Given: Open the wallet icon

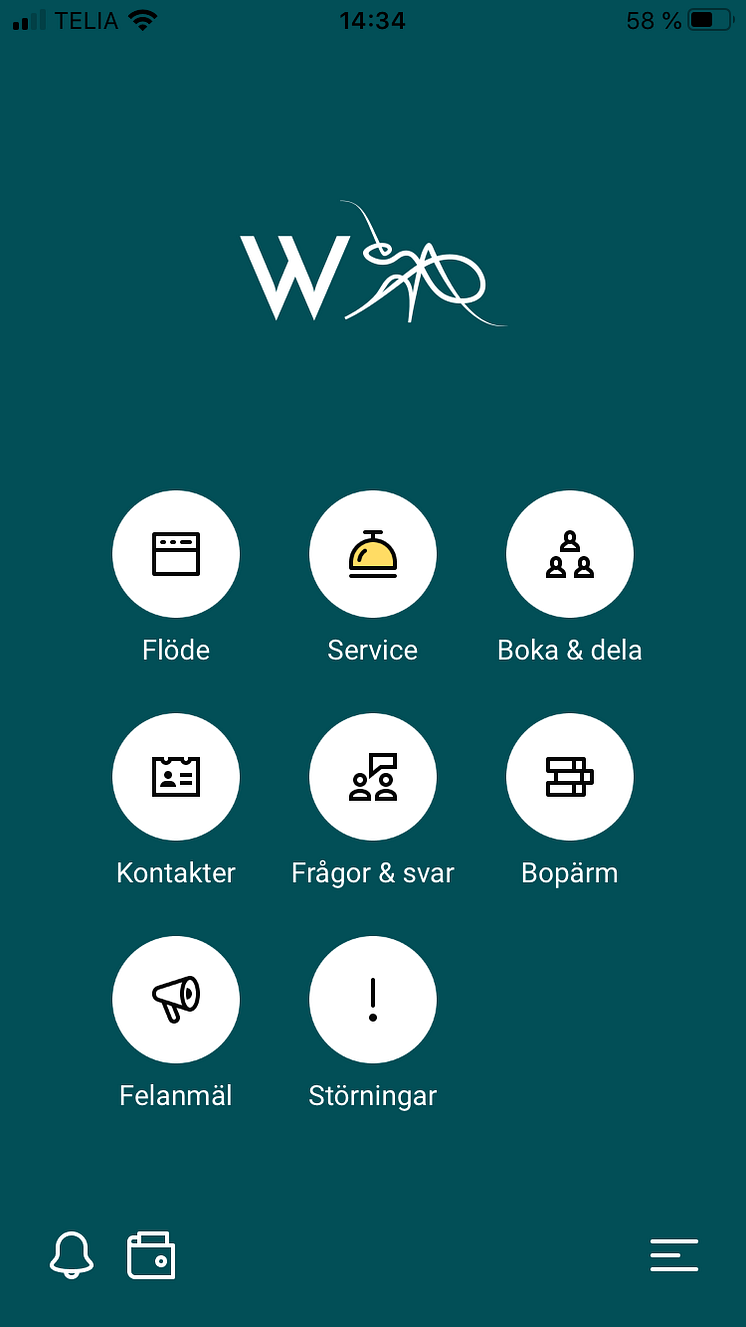Looking at the screenshot, I should coord(151,1254).
